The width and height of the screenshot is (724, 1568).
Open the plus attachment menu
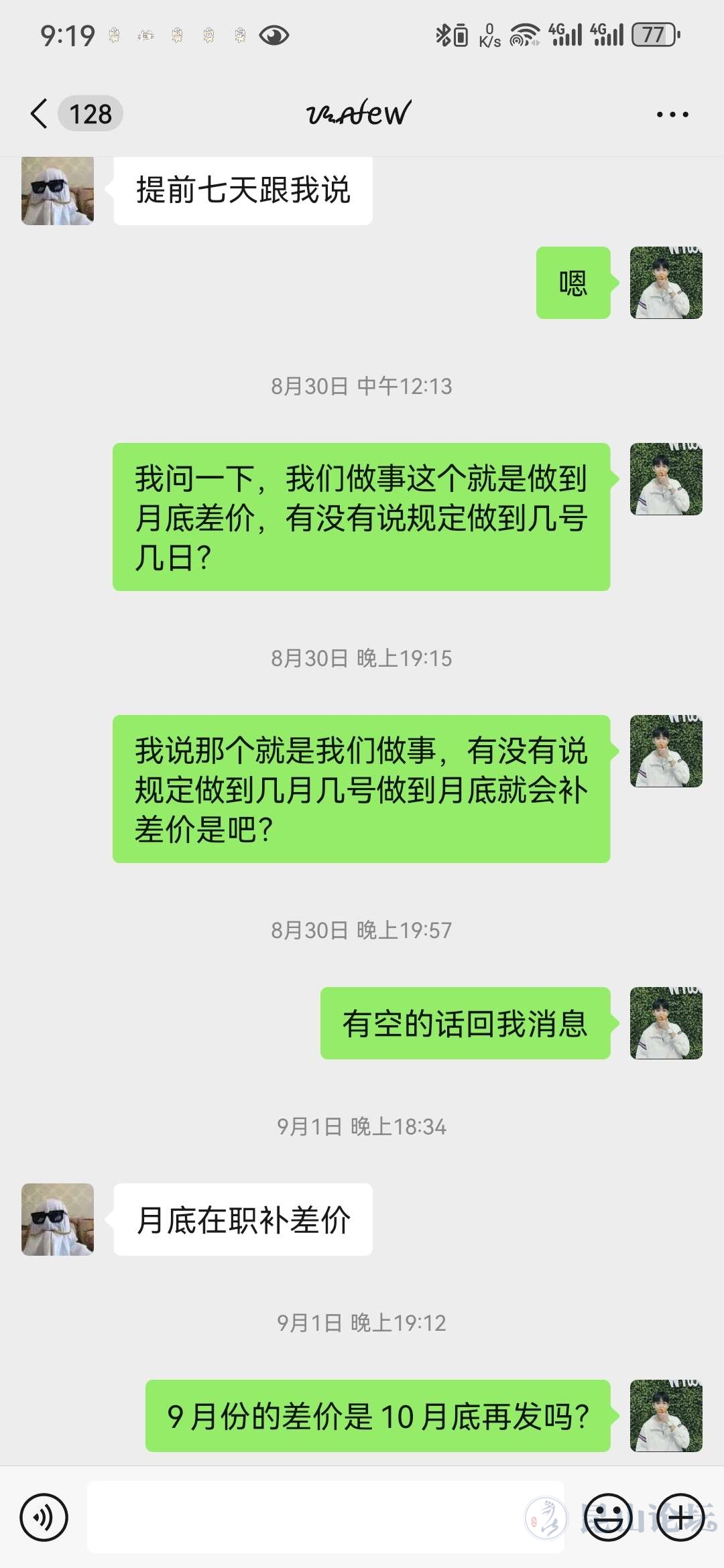tap(680, 1517)
